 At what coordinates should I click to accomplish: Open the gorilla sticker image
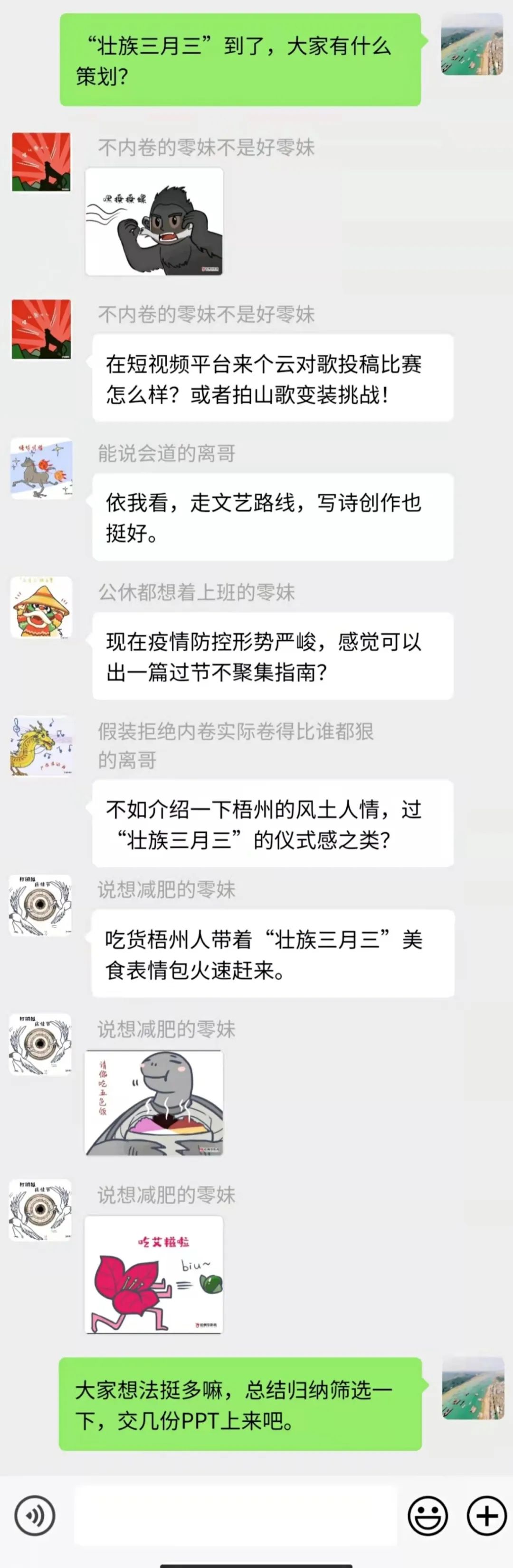[154, 222]
